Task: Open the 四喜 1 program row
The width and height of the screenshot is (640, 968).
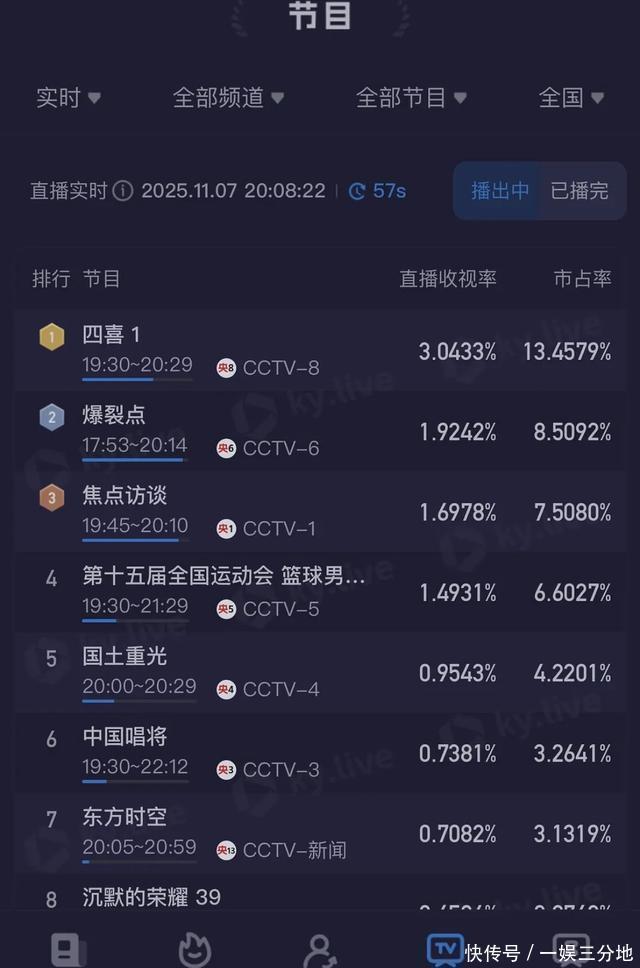Action: pyautogui.click(x=320, y=350)
